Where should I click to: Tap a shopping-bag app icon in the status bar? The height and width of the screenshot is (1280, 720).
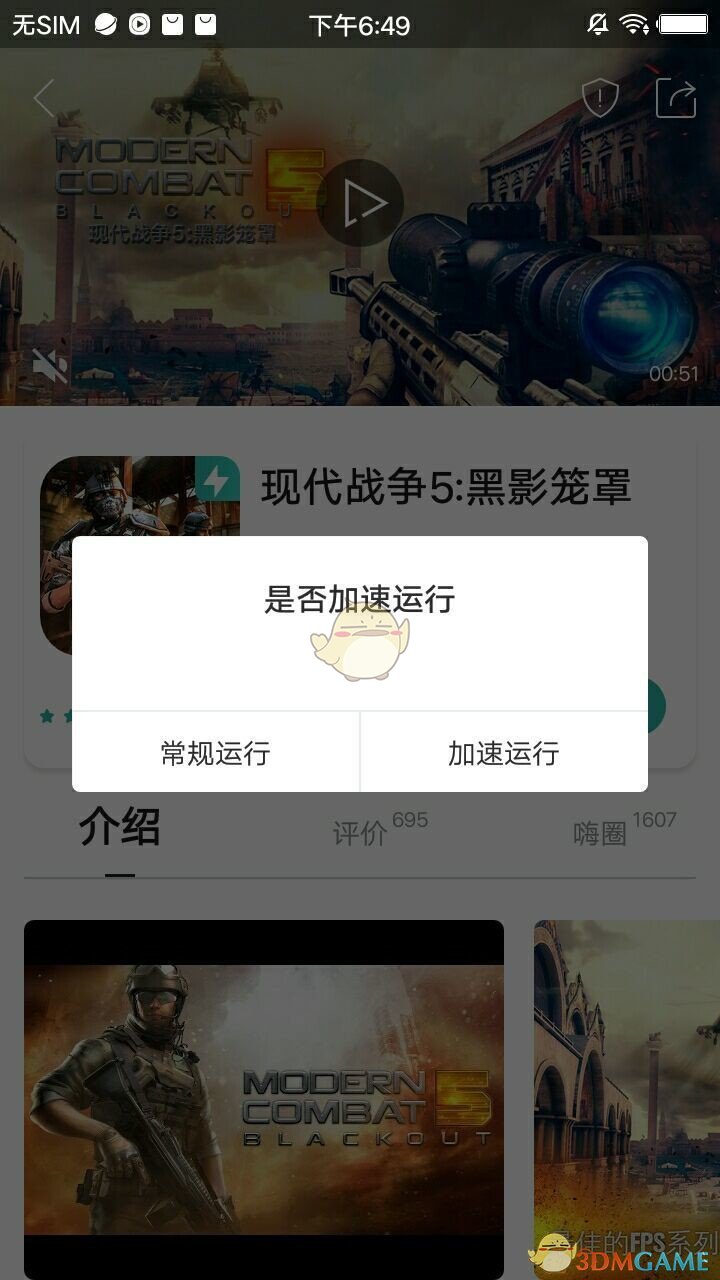coord(176,23)
